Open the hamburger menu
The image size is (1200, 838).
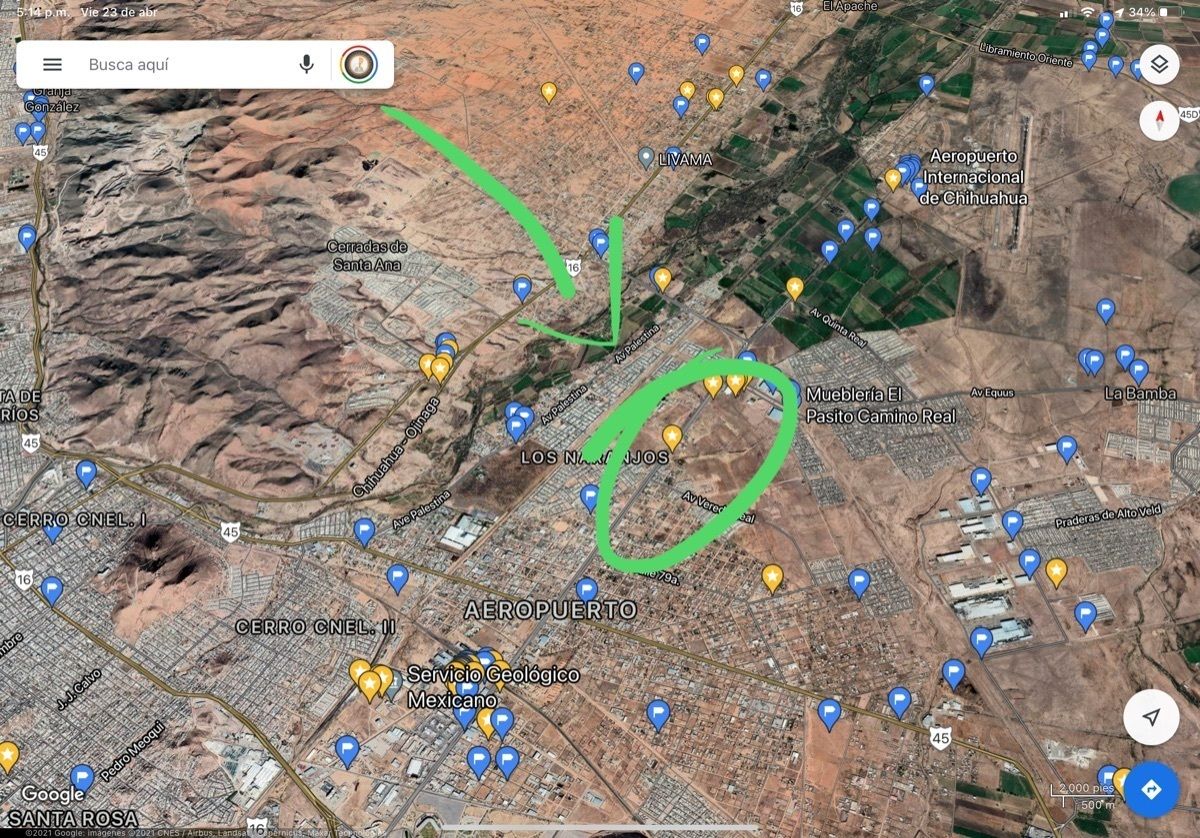click(52, 64)
